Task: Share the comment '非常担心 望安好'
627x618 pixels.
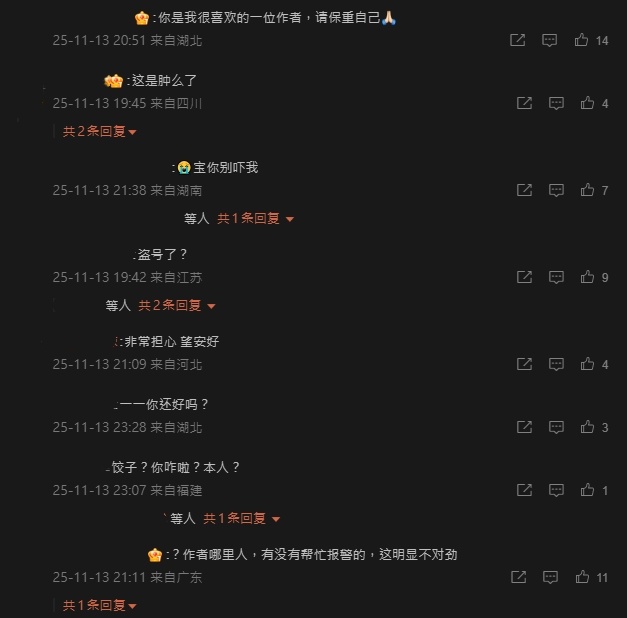Action: (524, 364)
